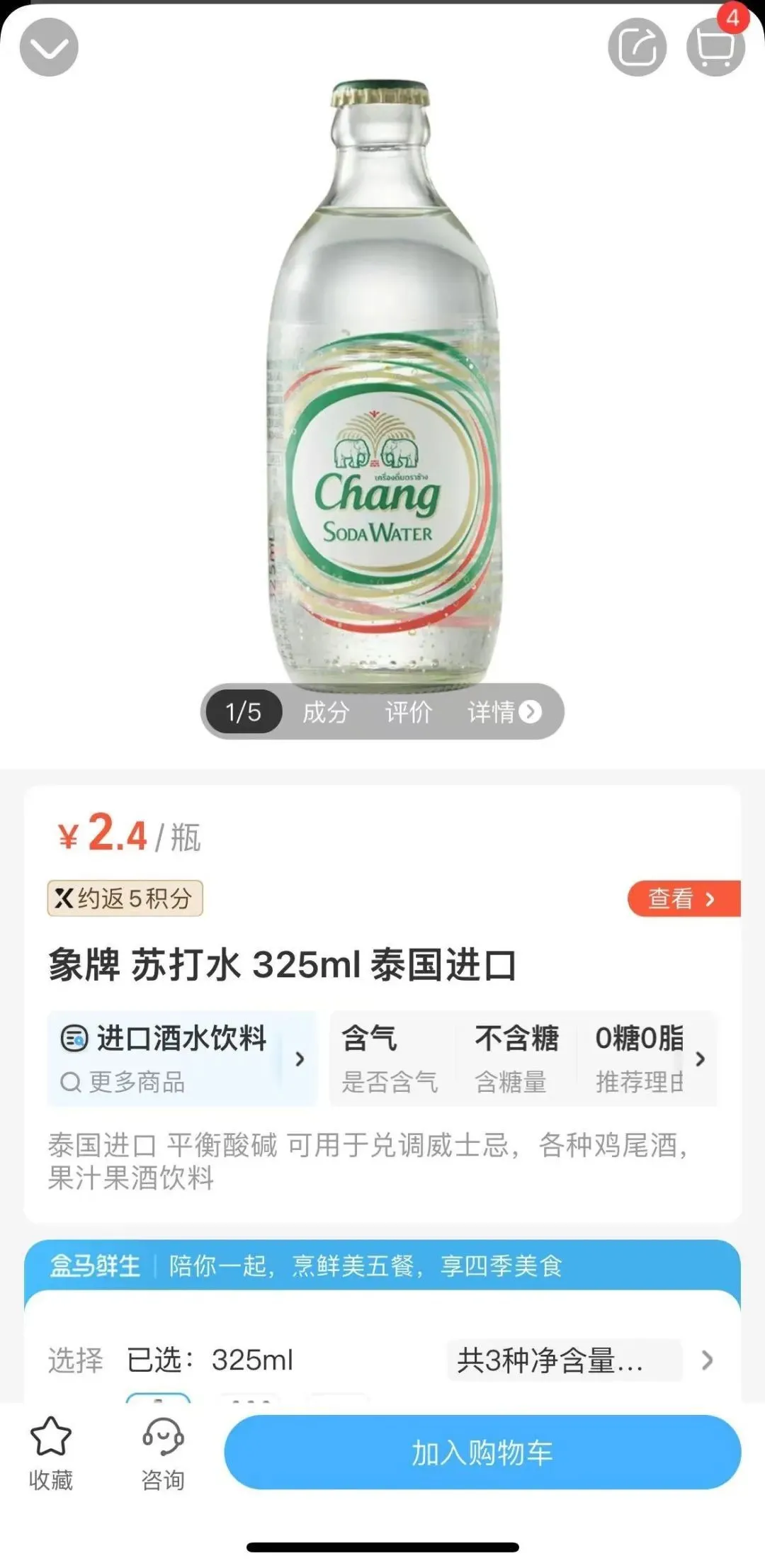This screenshot has width=765, height=1568.
Task: Open the 325ml net content selection
Action: pyautogui.click(x=382, y=1360)
